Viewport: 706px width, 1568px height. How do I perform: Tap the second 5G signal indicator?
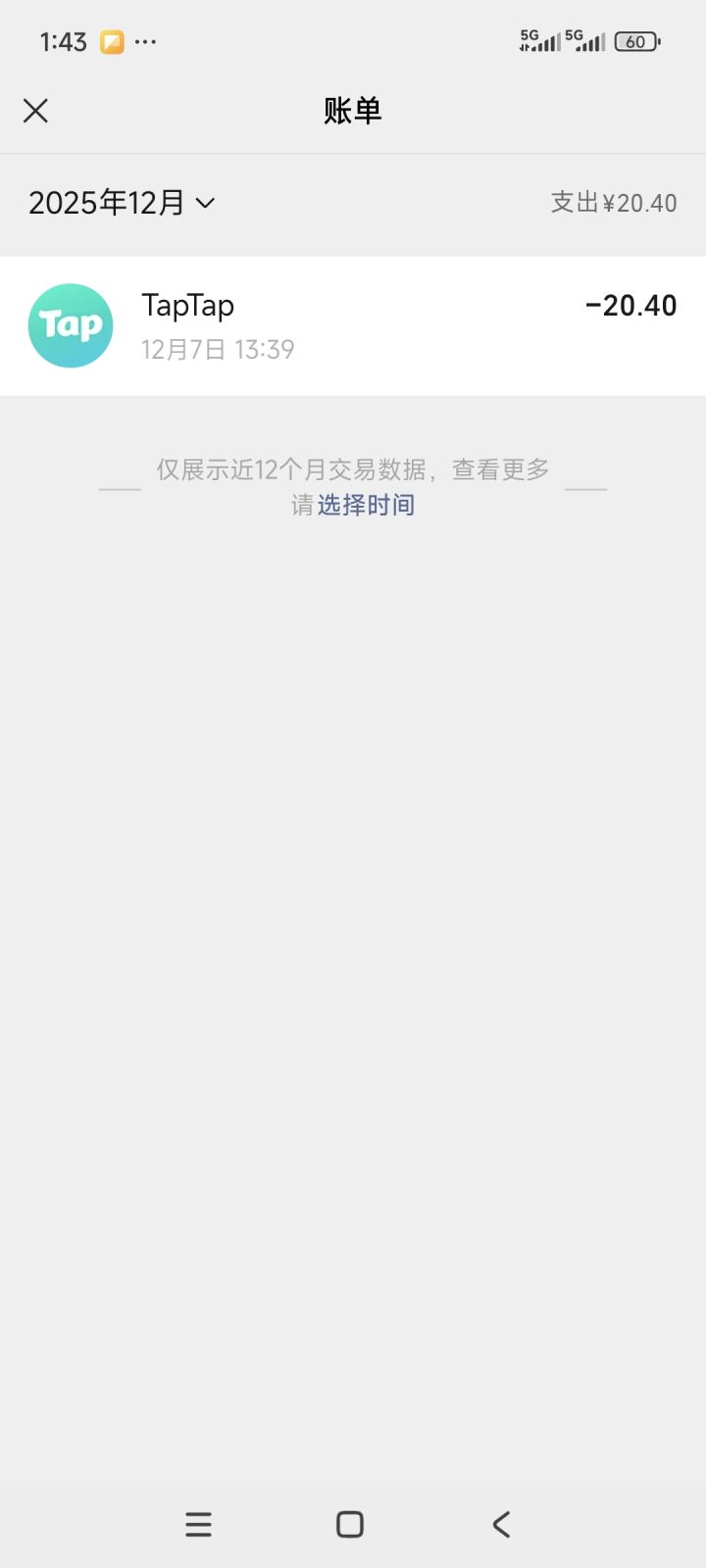585,40
